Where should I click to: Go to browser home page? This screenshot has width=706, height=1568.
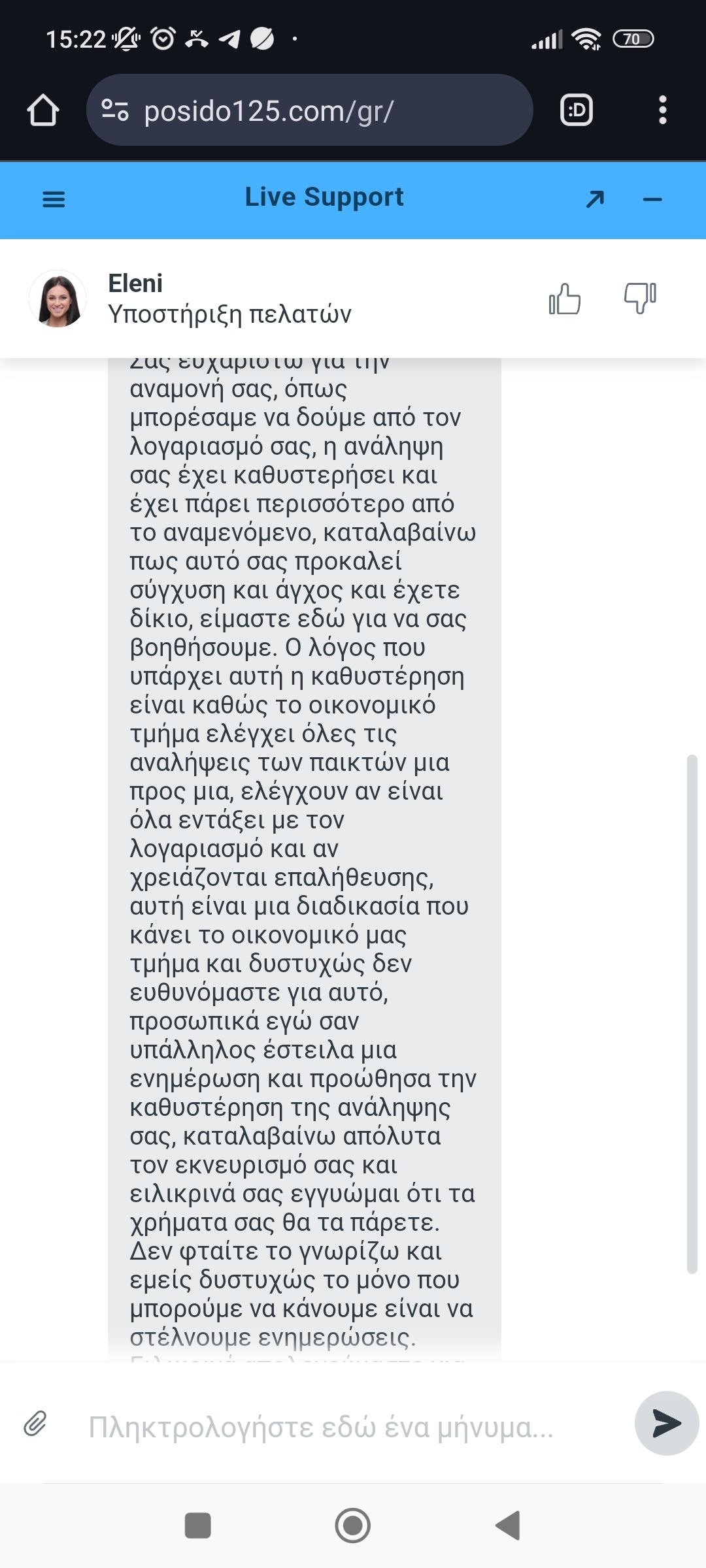43,110
